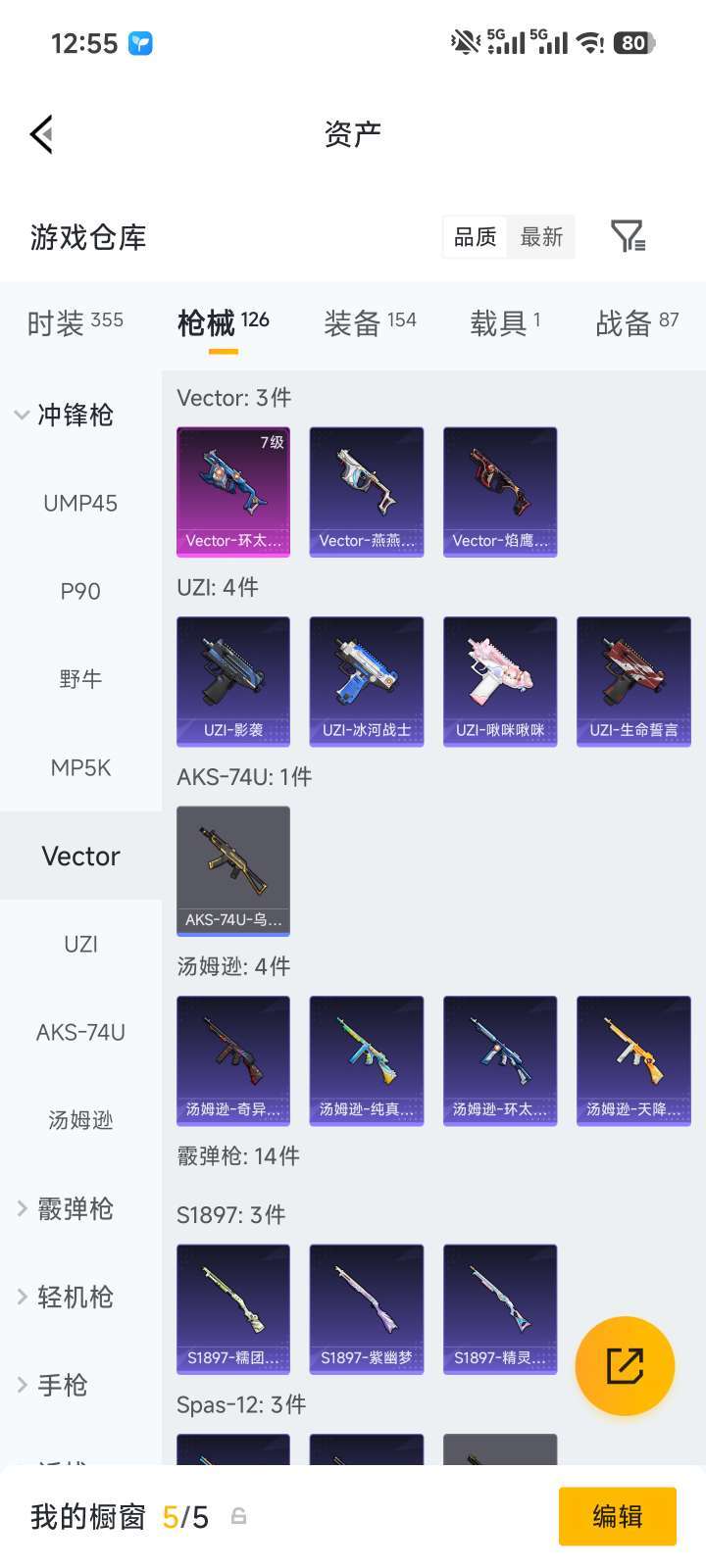Expand the 轻机枪 category
Screen dimensions: 706x1568
click(x=65, y=1298)
